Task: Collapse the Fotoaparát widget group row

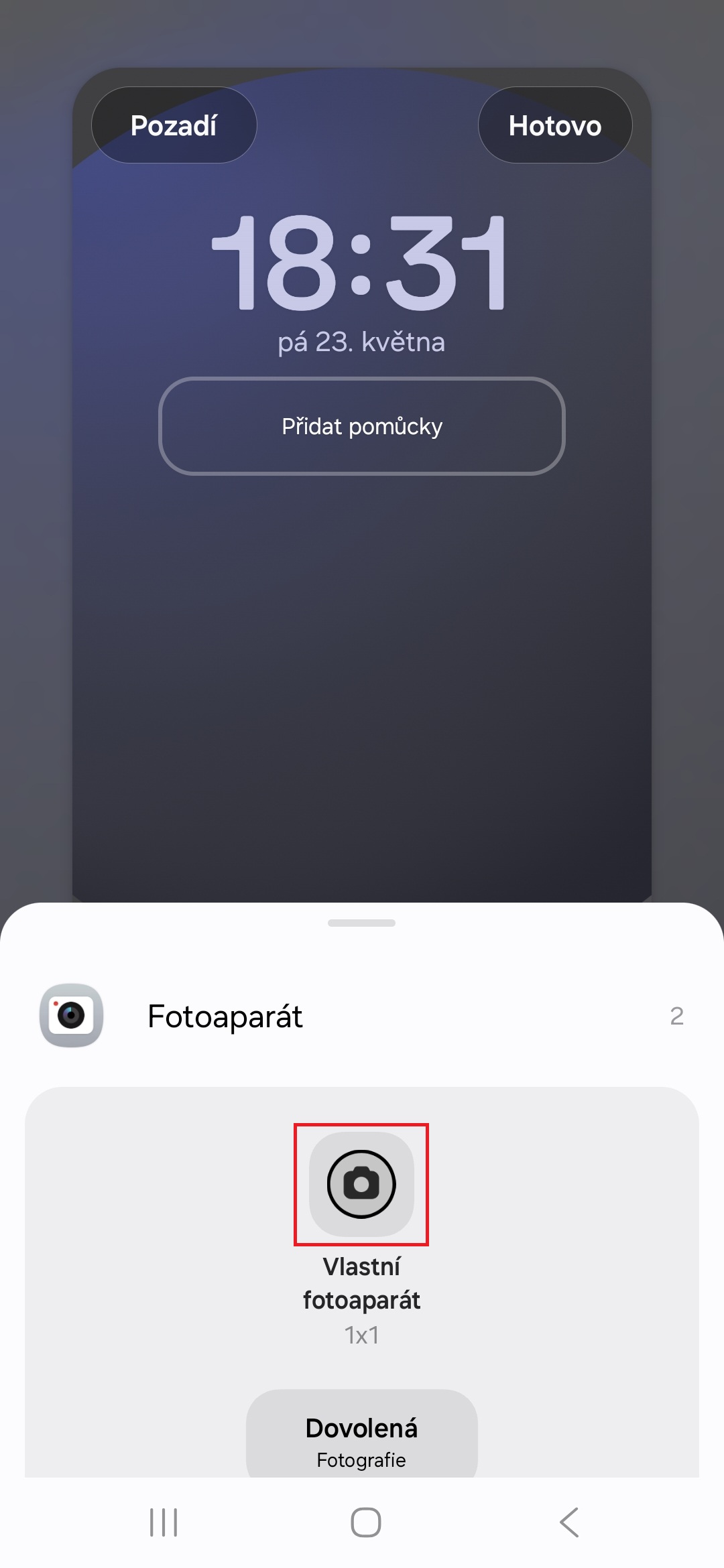Action: point(362,1016)
